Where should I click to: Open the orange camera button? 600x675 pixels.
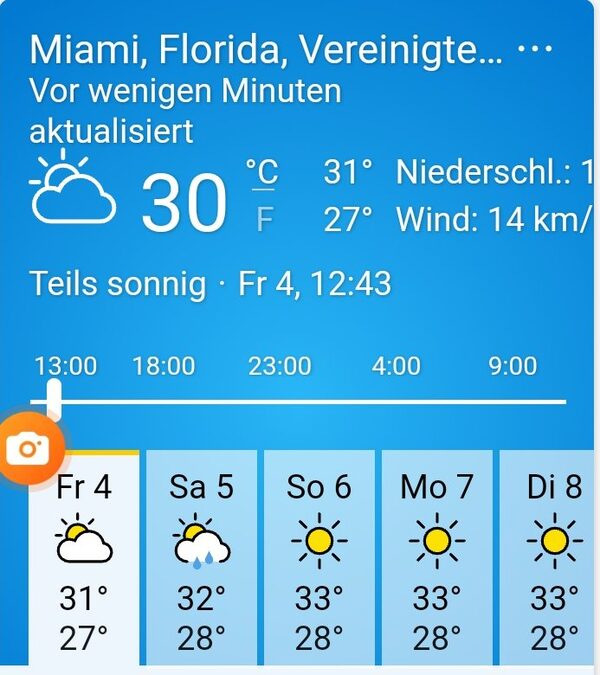point(29,449)
